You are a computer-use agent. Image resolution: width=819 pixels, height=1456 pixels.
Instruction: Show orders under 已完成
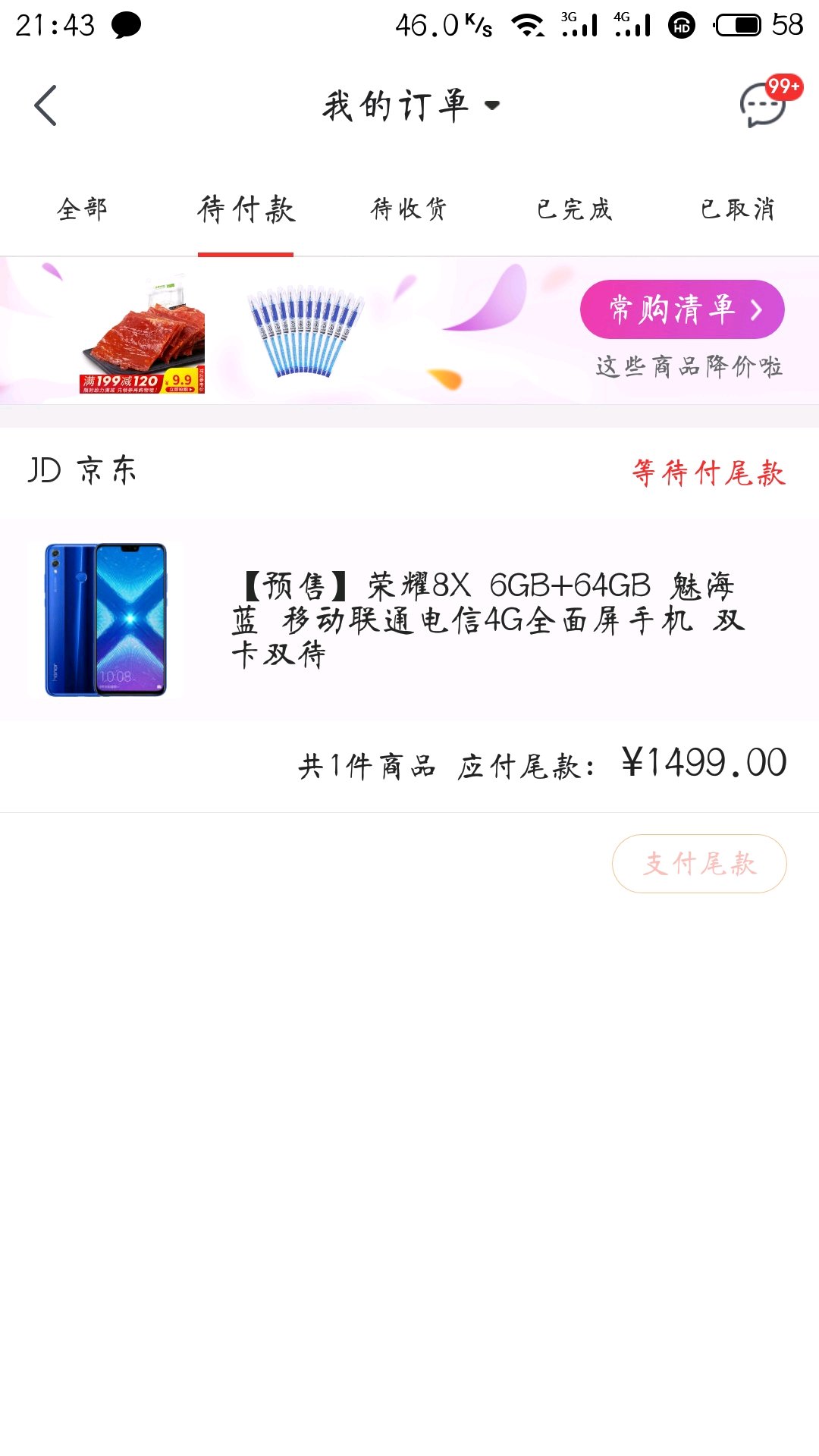pos(574,209)
